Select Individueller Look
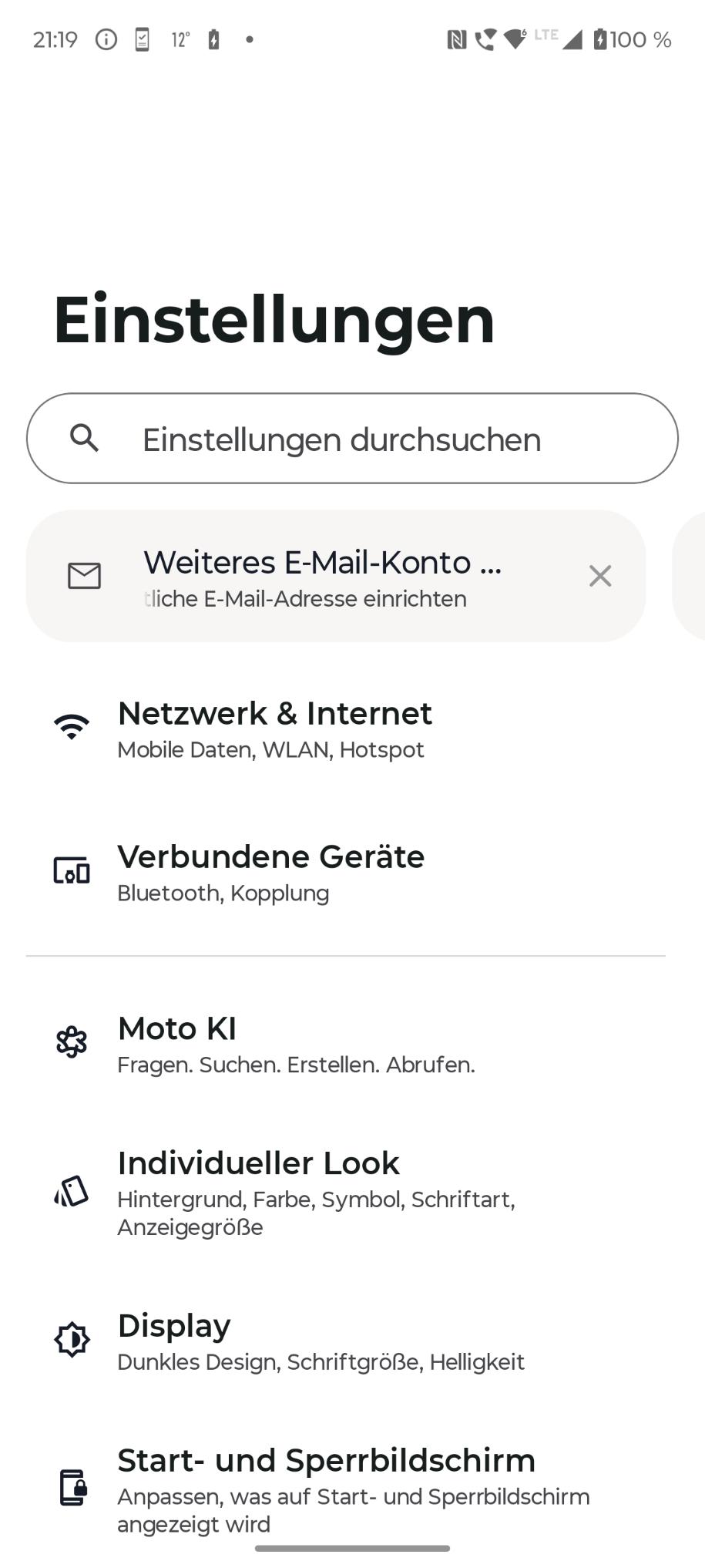 pos(316,1193)
